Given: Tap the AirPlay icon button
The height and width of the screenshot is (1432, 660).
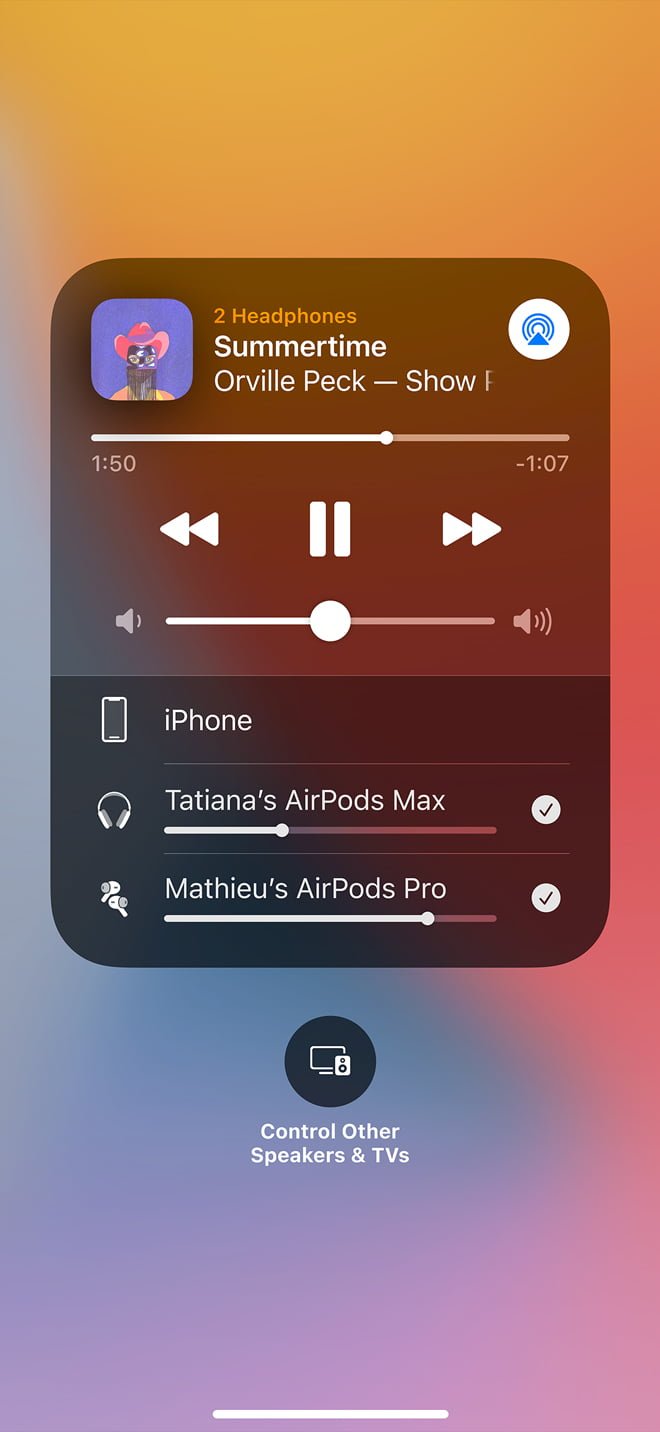Looking at the screenshot, I should point(538,330).
